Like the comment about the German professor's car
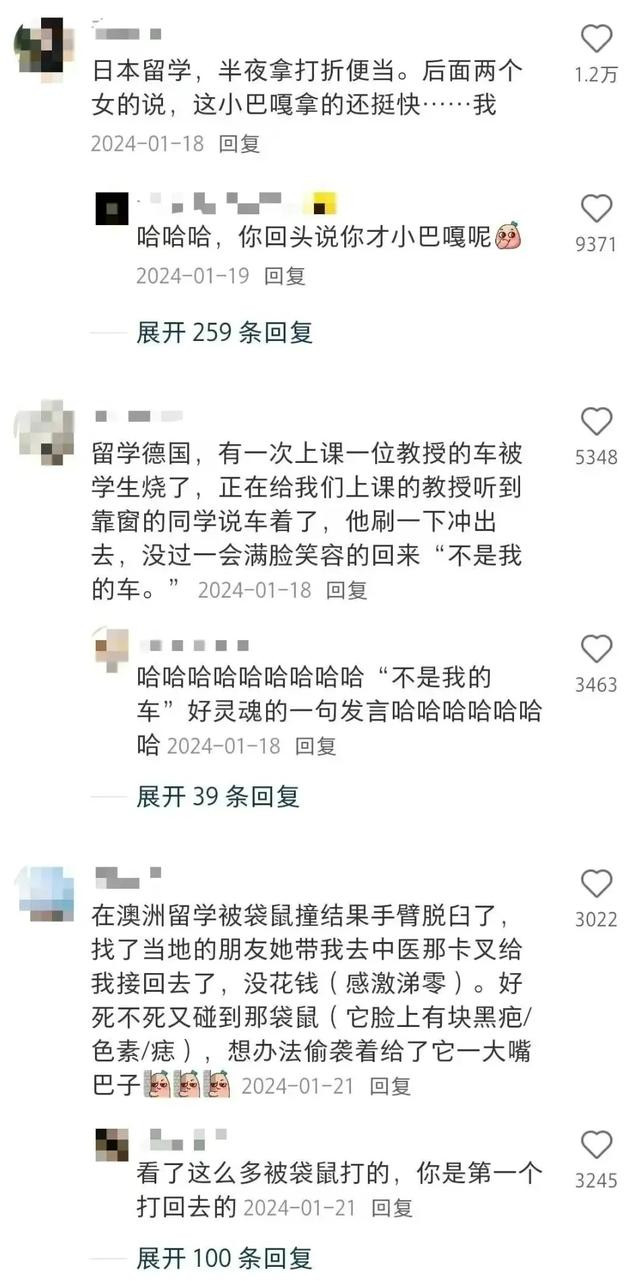The height and width of the screenshot is (1281, 640). click(597, 421)
